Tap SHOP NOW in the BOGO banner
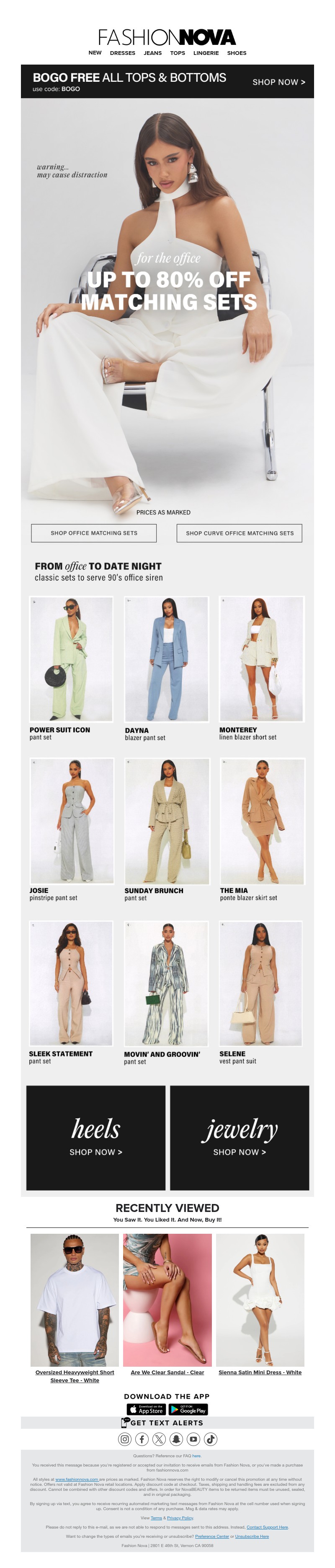The width and height of the screenshot is (335, 1568). point(278,82)
